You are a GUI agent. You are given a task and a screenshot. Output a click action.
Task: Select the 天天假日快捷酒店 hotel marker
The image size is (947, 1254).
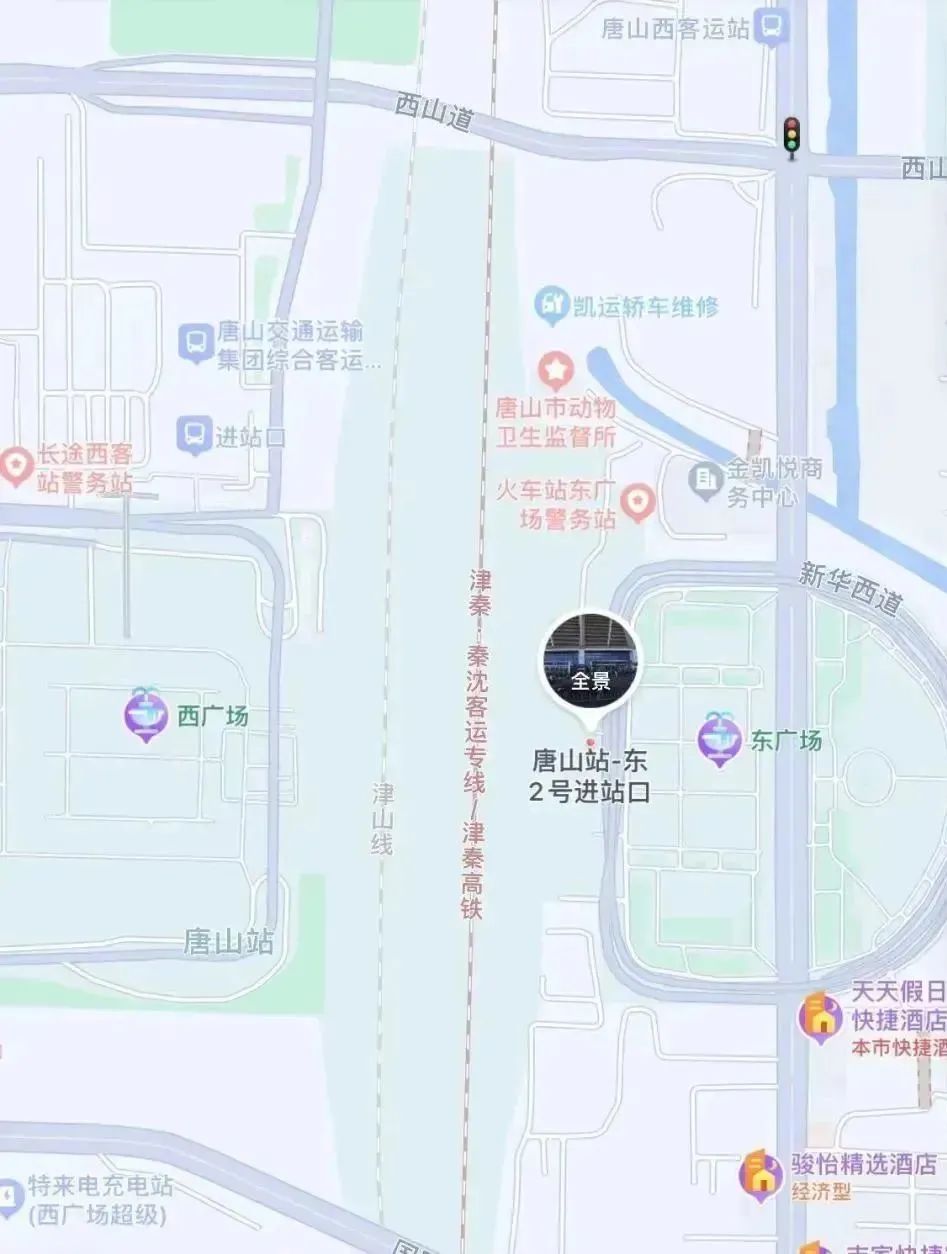click(820, 1018)
